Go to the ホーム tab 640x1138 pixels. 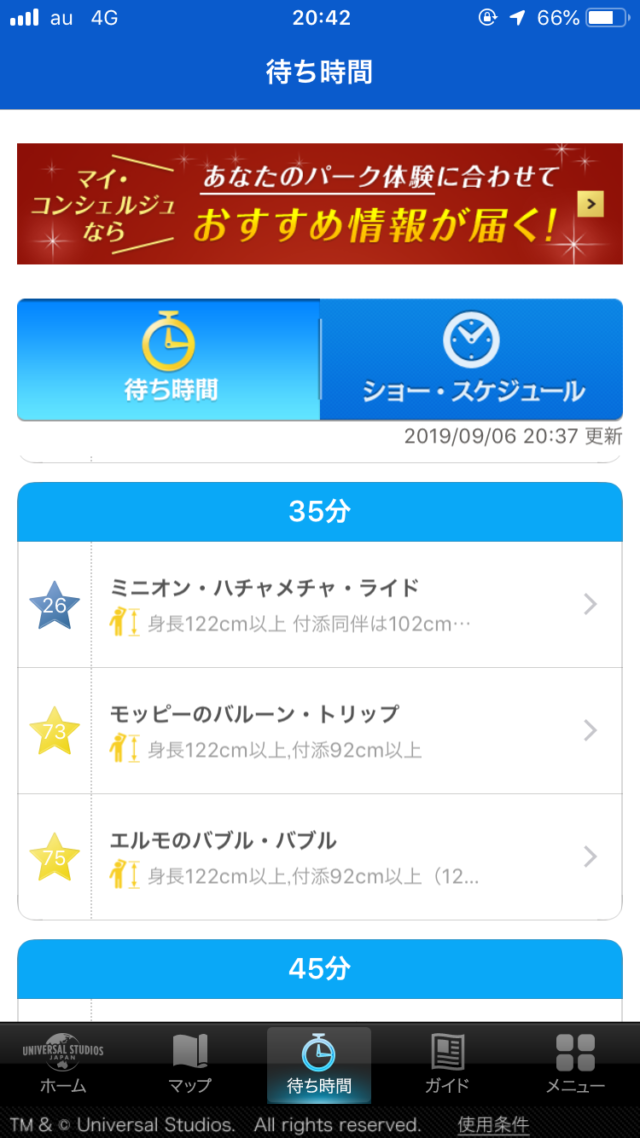[x=63, y=1063]
